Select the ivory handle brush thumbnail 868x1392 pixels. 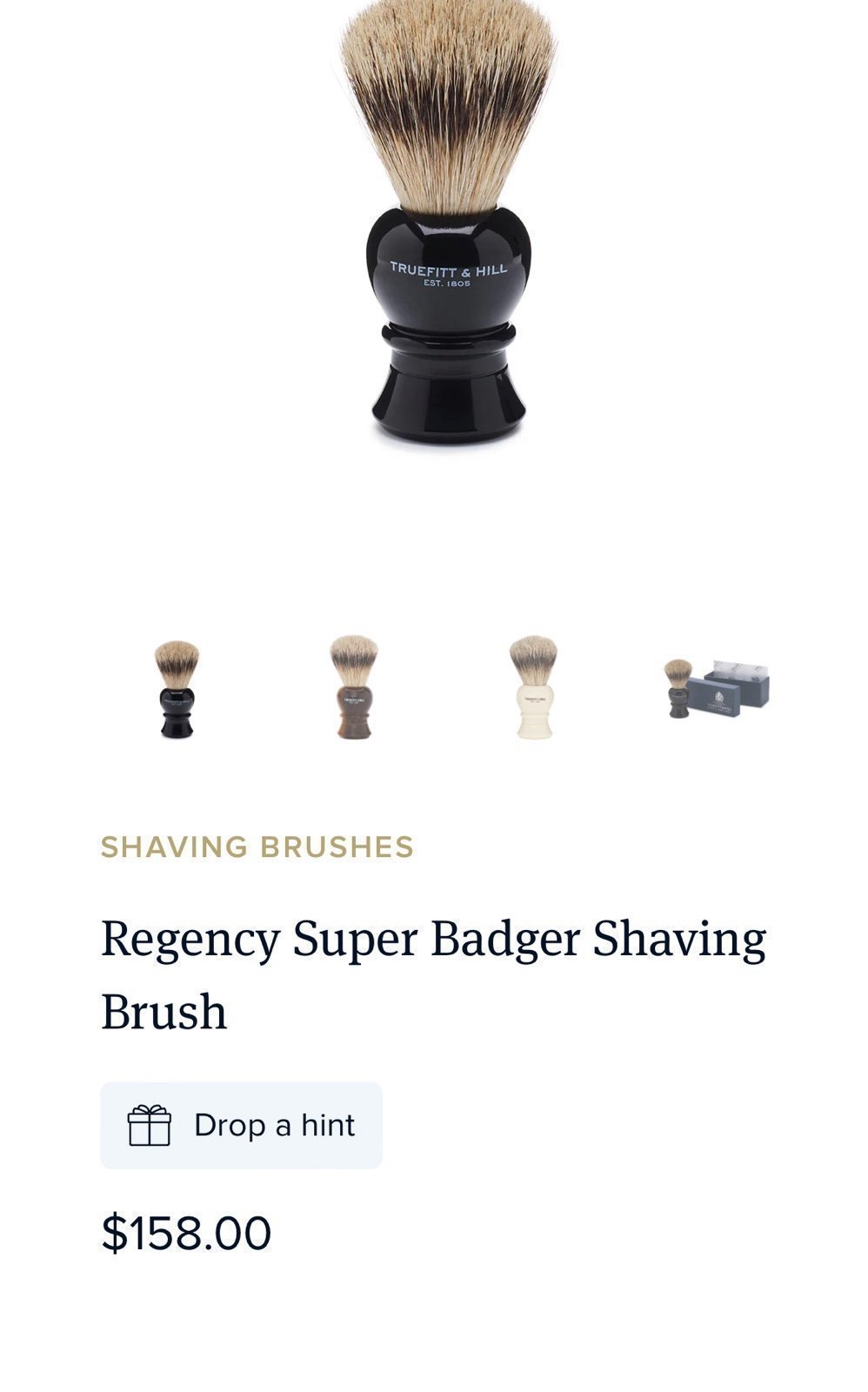pos(533,687)
